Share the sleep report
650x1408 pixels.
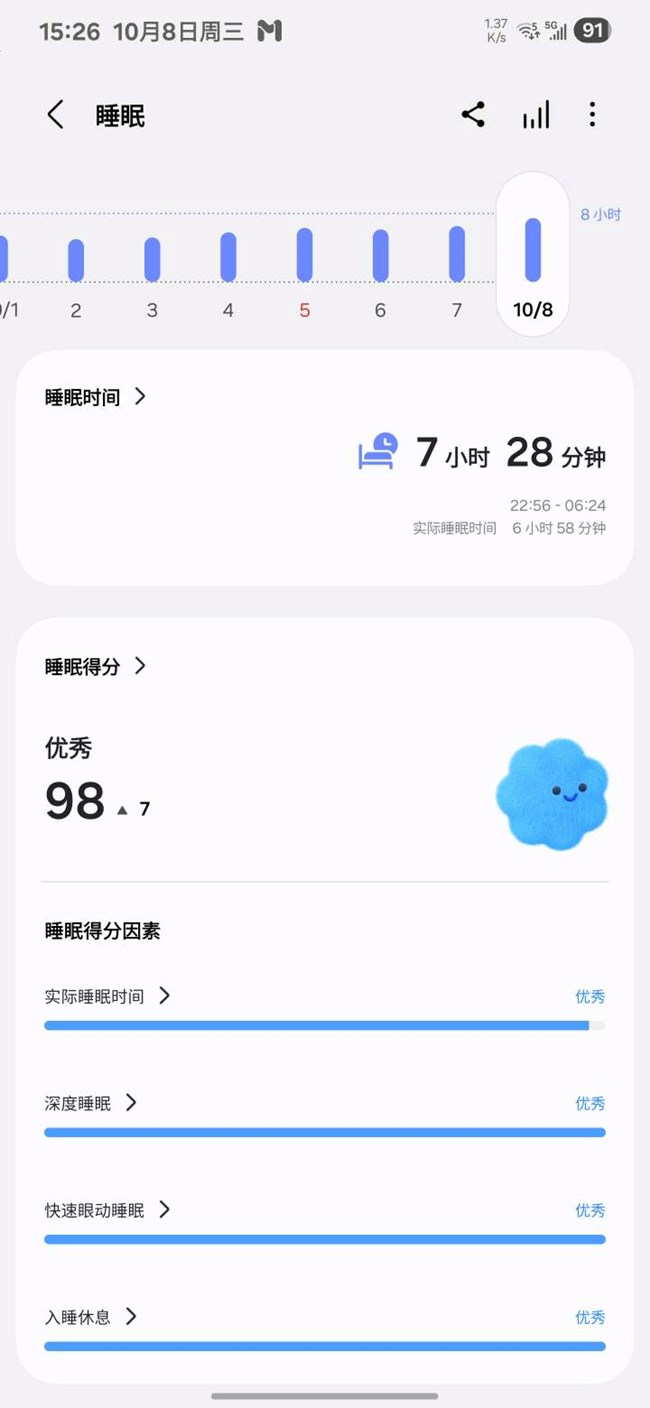[473, 115]
